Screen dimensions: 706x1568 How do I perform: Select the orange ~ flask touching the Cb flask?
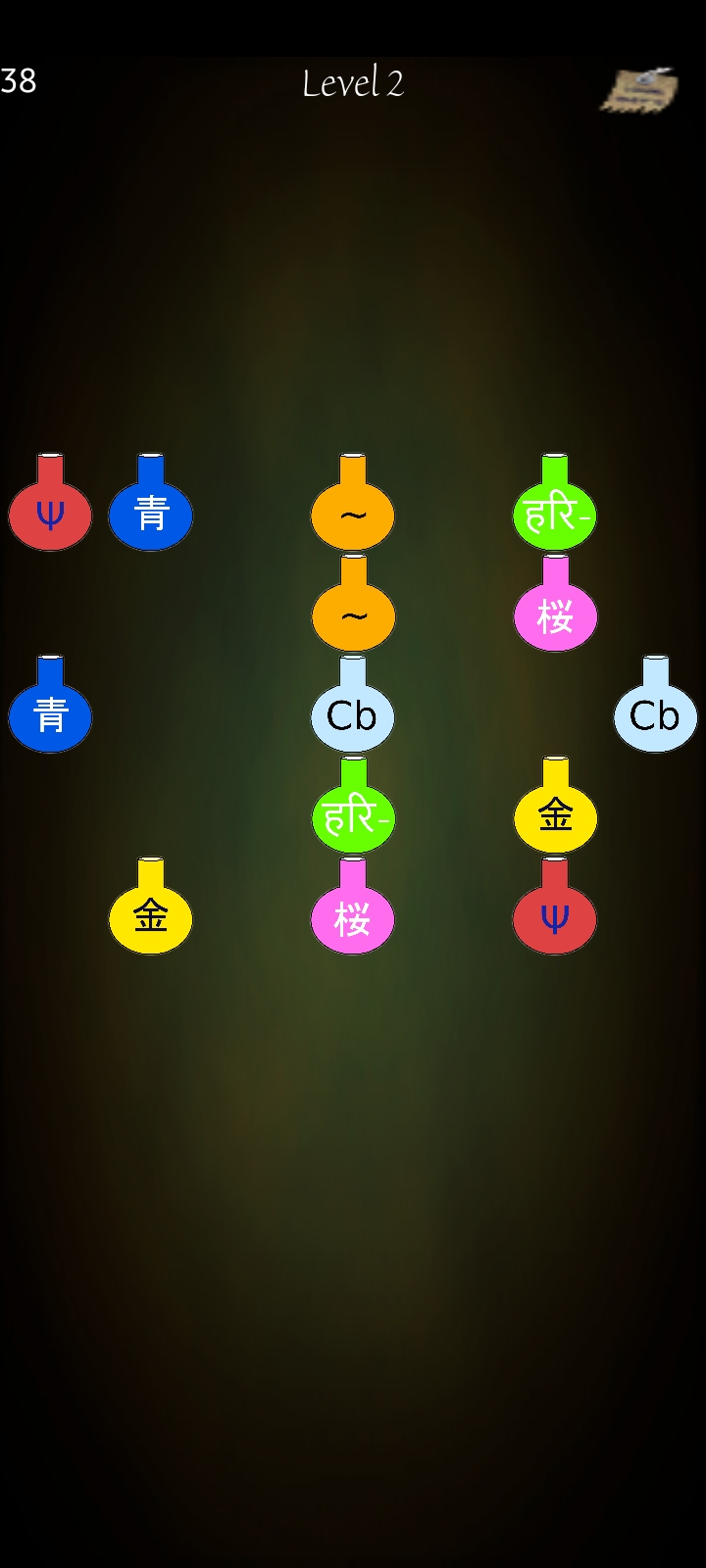point(353,604)
